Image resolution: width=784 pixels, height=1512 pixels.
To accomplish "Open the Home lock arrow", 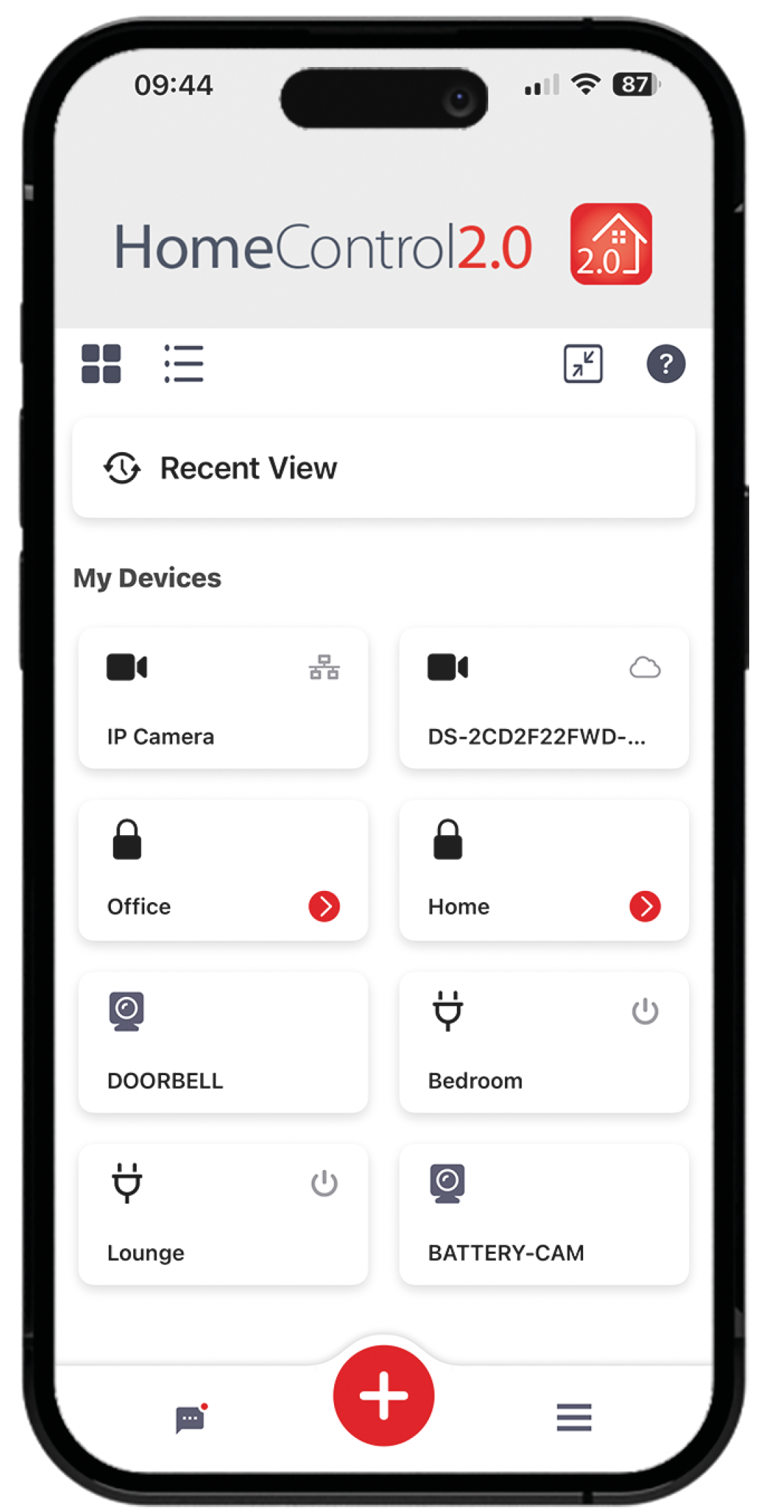I will (645, 906).
